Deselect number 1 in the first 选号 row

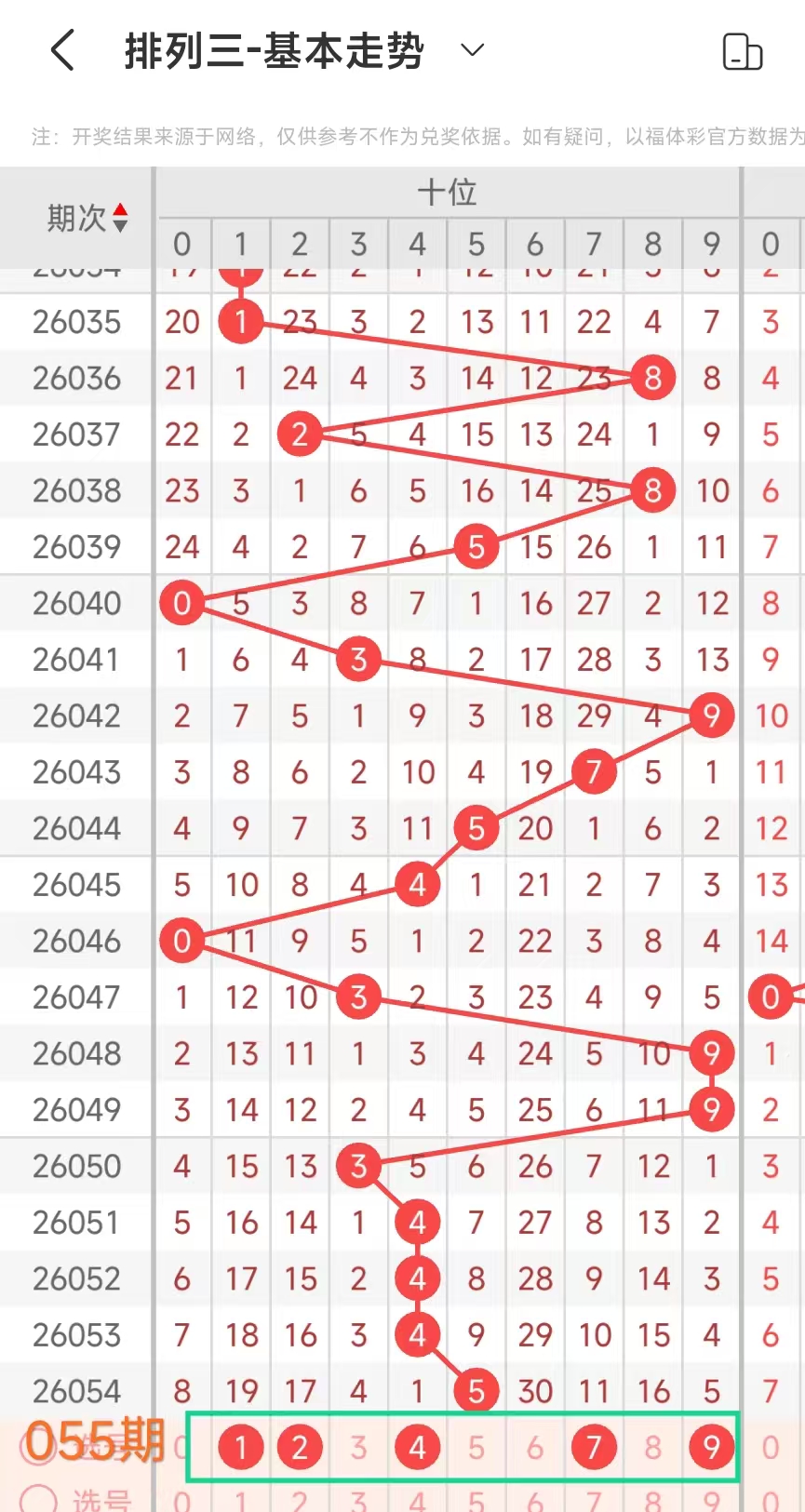click(x=241, y=1447)
